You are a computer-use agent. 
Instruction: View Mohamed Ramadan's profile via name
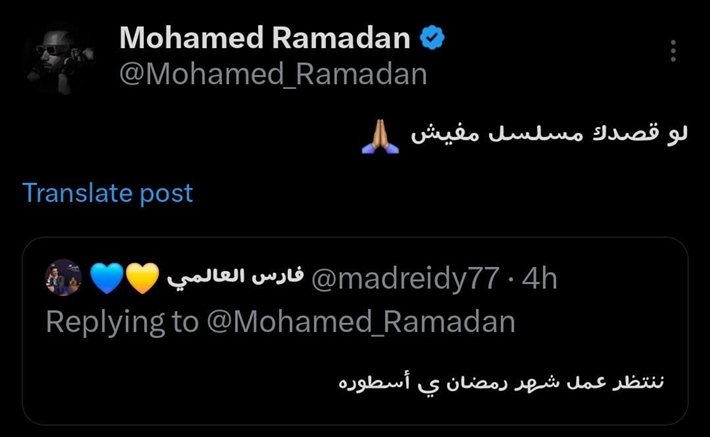[x=265, y=38]
